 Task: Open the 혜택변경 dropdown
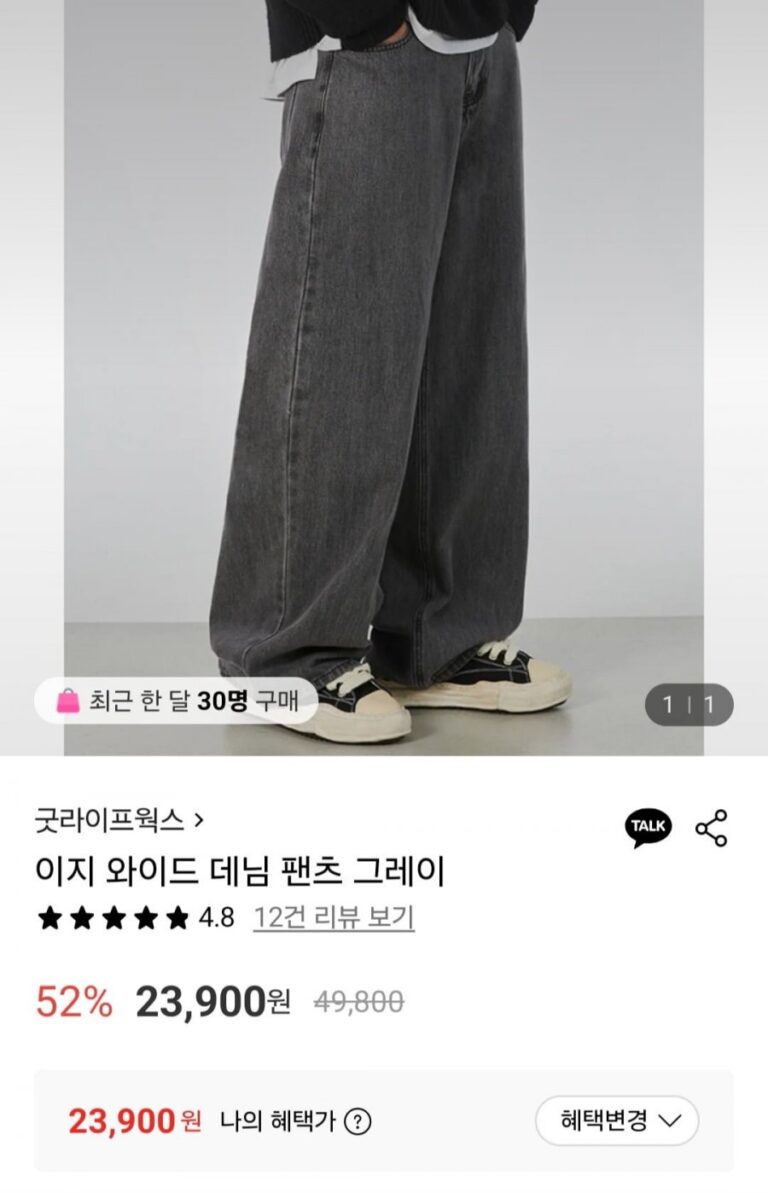[x=616, y=1121]
